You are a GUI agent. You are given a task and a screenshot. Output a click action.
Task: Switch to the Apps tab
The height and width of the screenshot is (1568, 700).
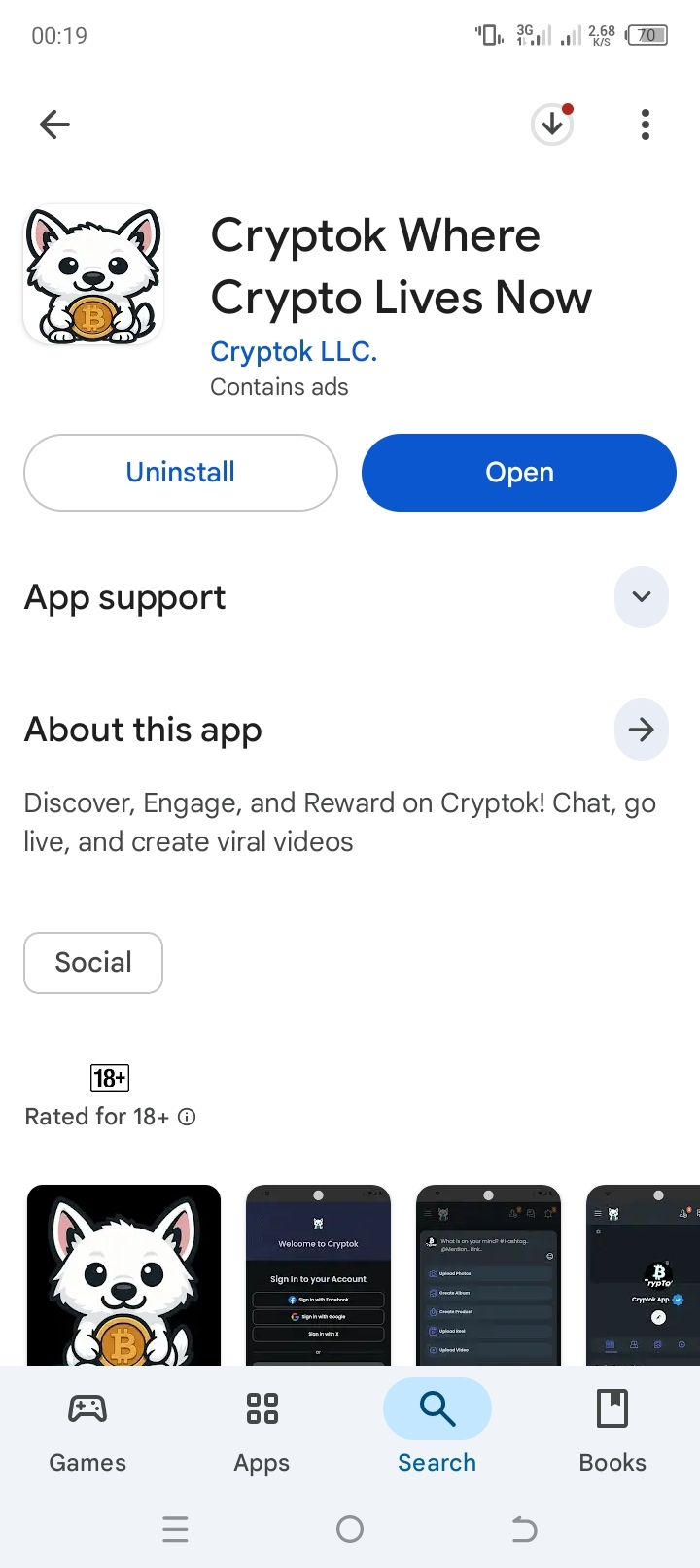click(x=262, y=1430)
